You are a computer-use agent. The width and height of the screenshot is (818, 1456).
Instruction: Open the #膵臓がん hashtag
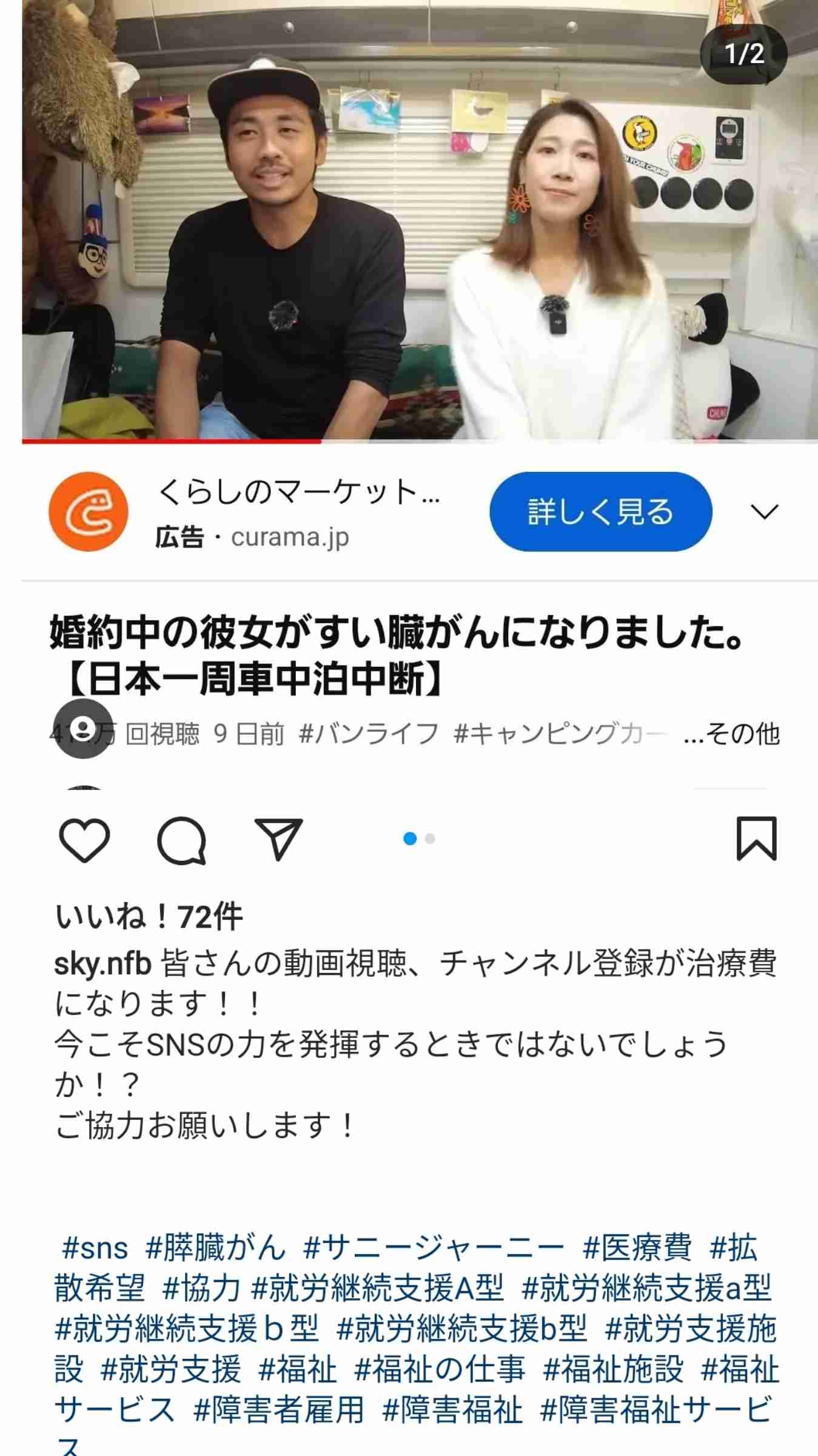click(x=215, y=1249)
